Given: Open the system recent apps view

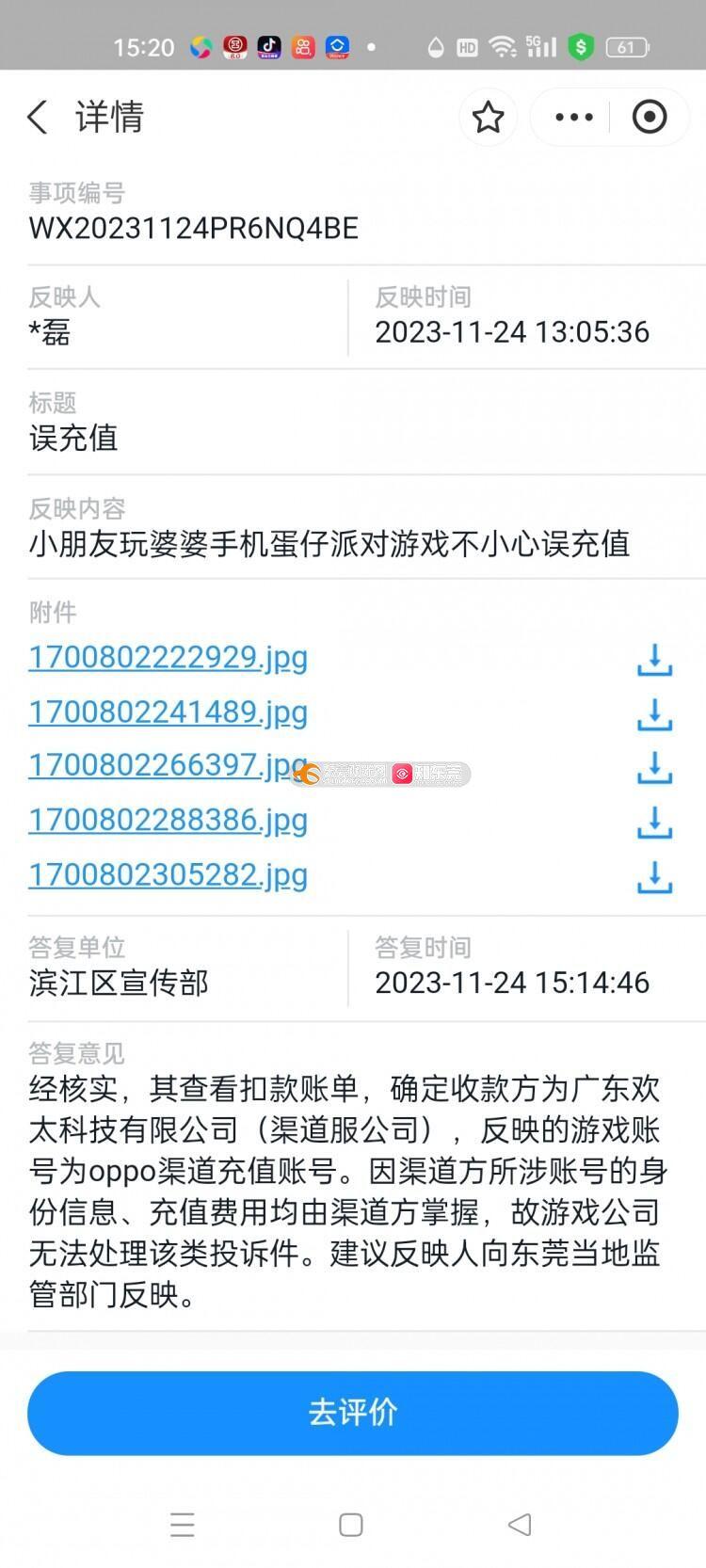Looking at the screenshot, I should [183, 1525].
